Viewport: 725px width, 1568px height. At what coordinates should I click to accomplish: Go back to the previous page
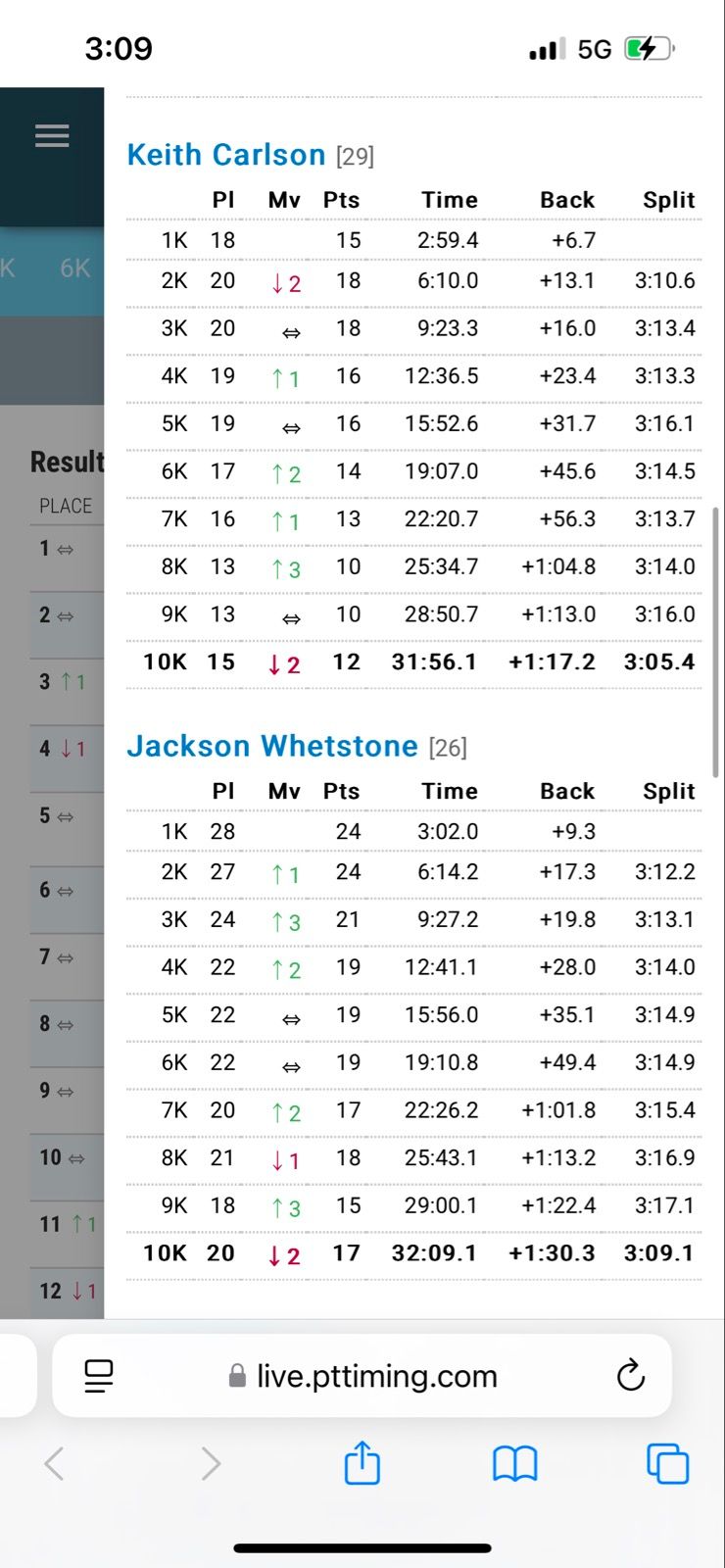tap(55, 1464)
